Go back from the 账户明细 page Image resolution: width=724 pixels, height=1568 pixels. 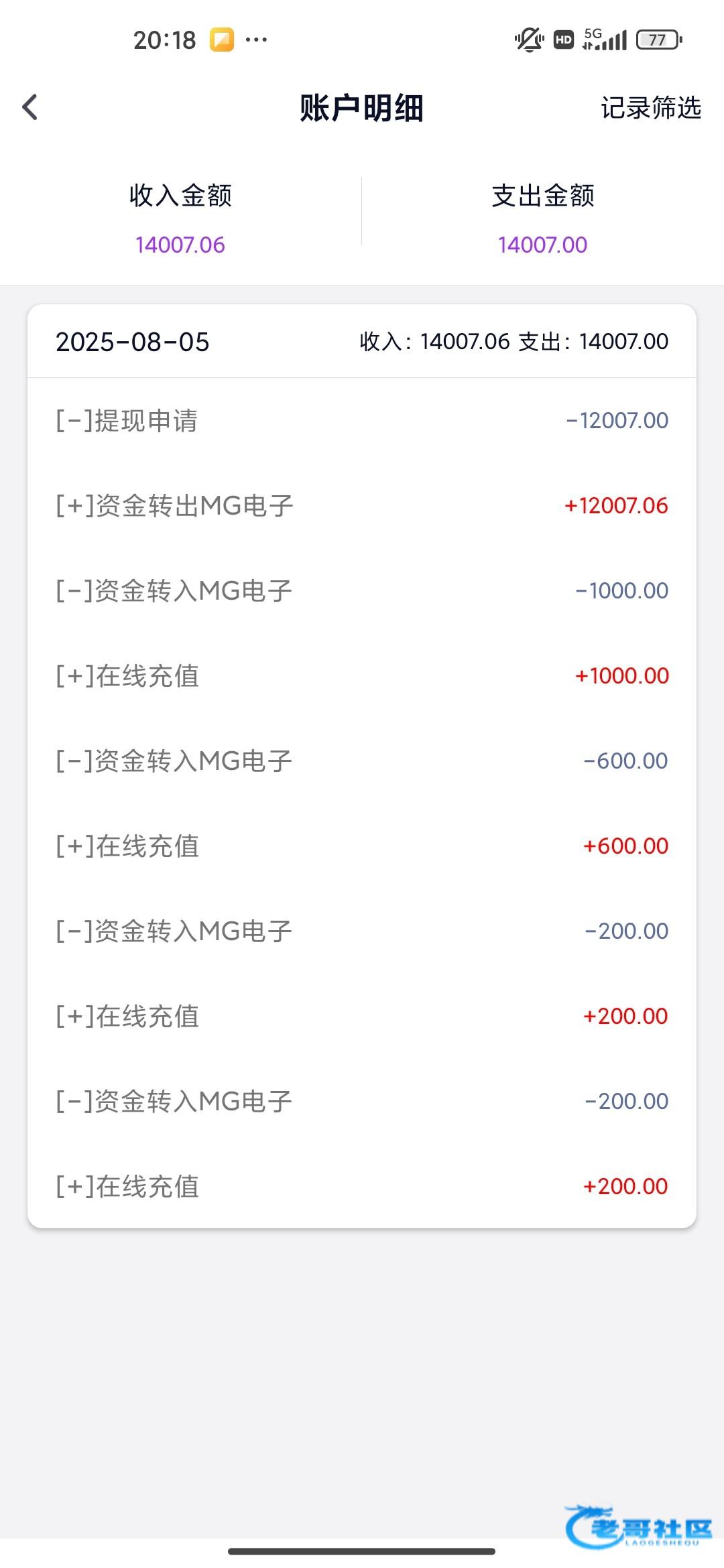30,107
